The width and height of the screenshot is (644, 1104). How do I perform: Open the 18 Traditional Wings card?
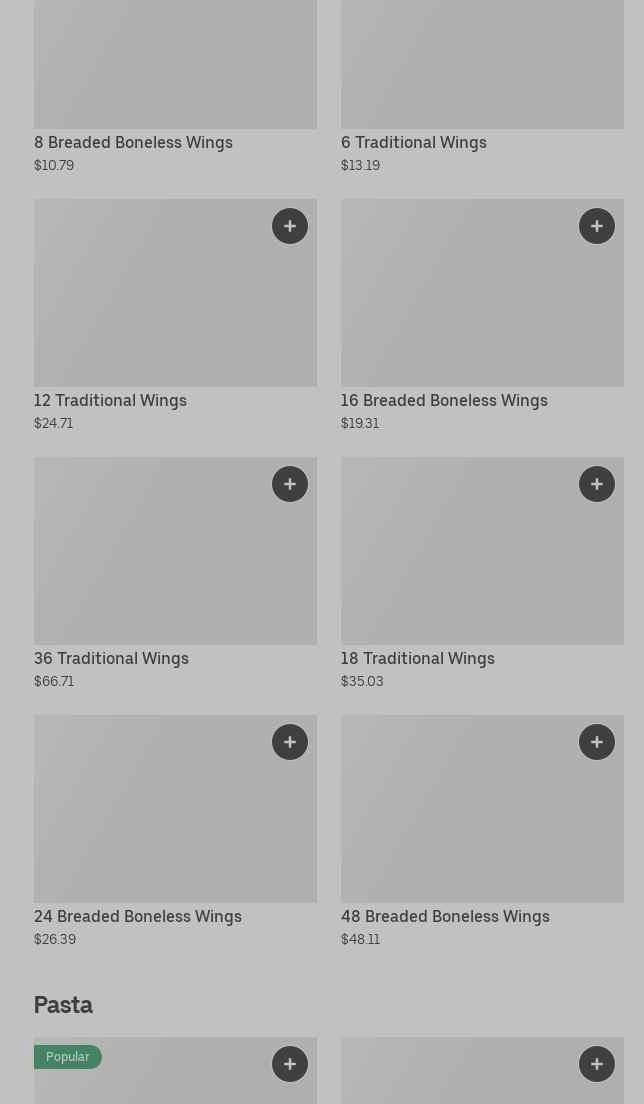(482, 573)
